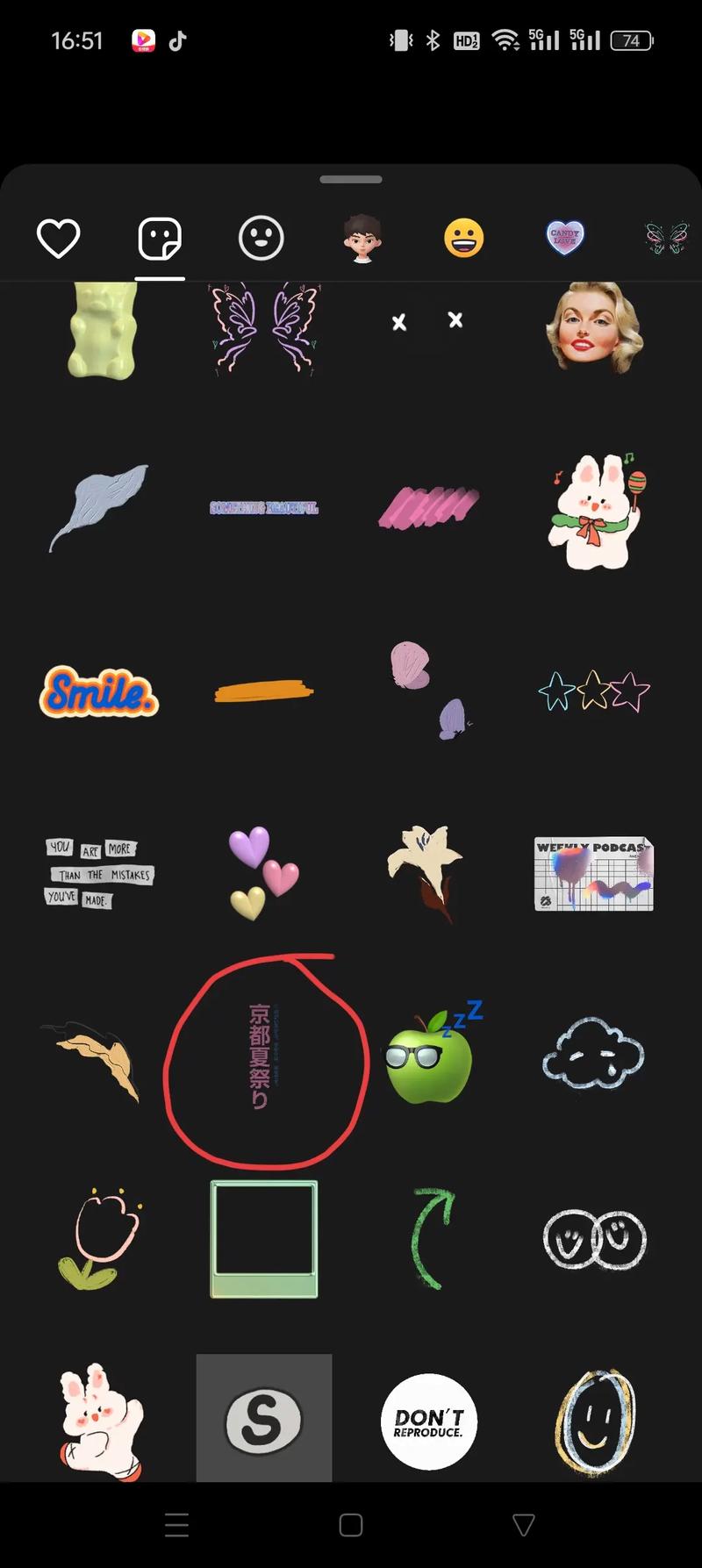Go back using the system back button
The height and width of the screenshot is (1568, 702).
tap(524, 1525)
